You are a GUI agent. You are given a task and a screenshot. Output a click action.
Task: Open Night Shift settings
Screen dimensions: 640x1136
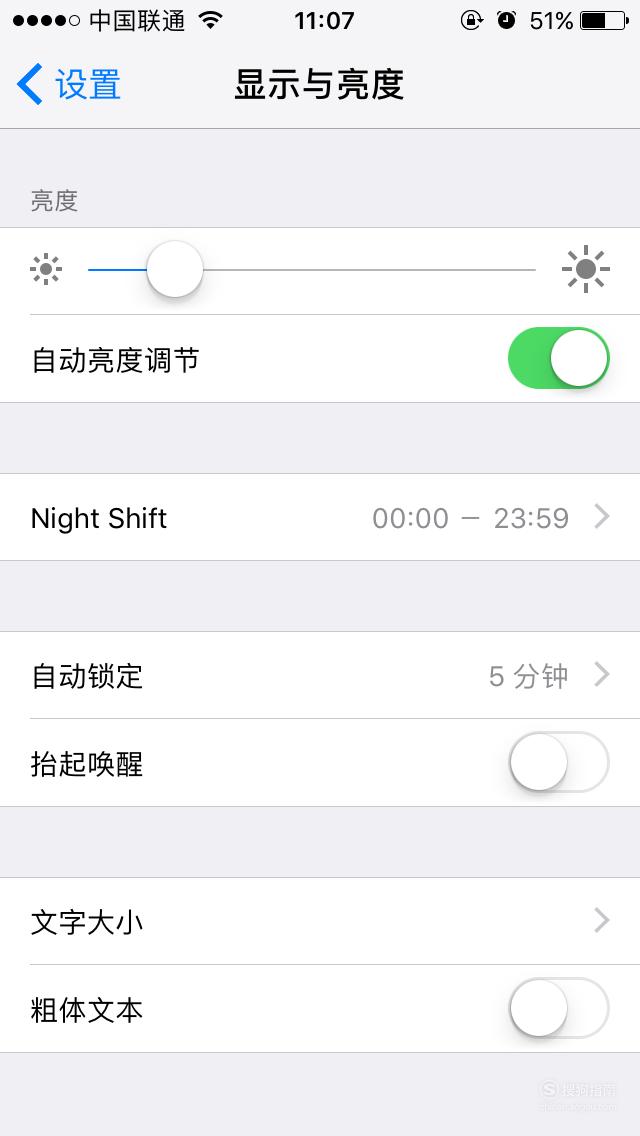click(320, 517)
